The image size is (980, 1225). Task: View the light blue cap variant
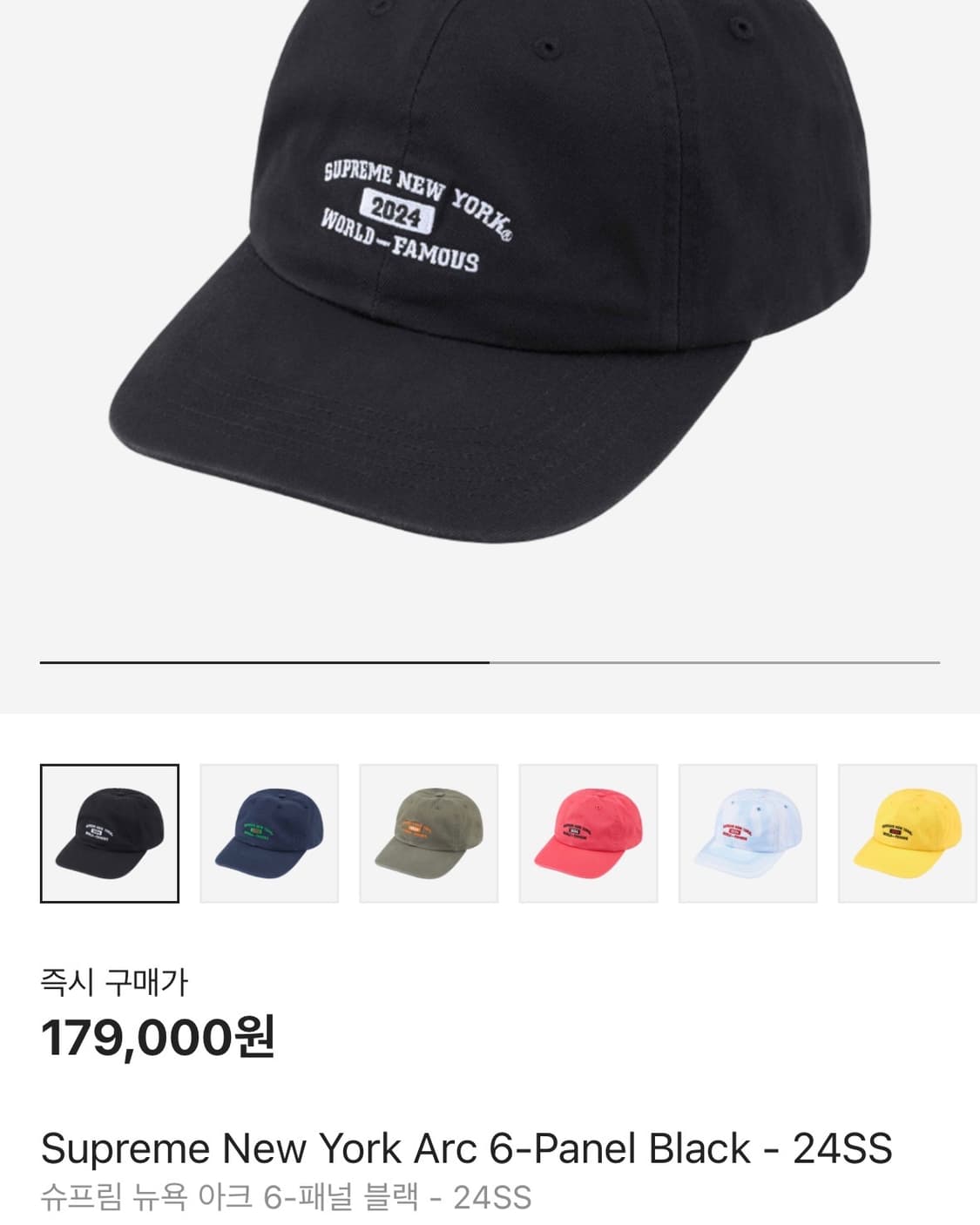[747, 833]
